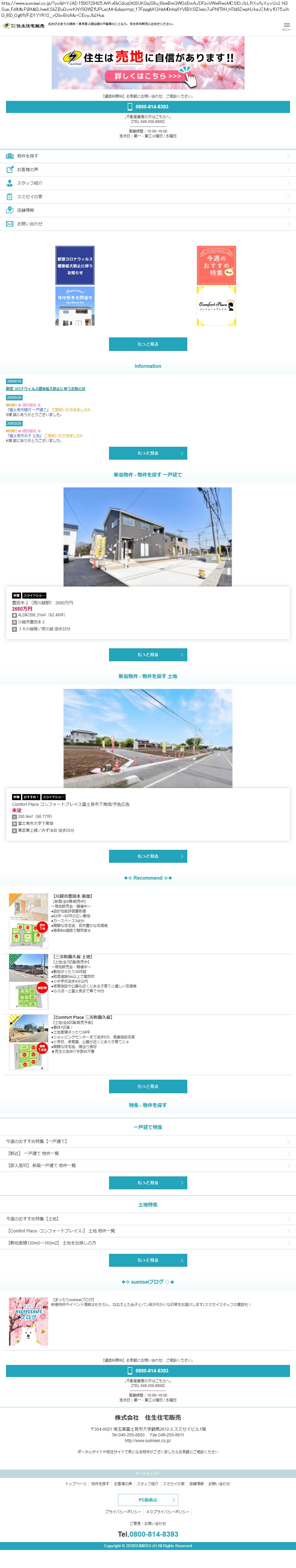Open the 新型コロナウィルス感染拡大防止 notice link
The image size is (296, 1568).
point(46,388)
